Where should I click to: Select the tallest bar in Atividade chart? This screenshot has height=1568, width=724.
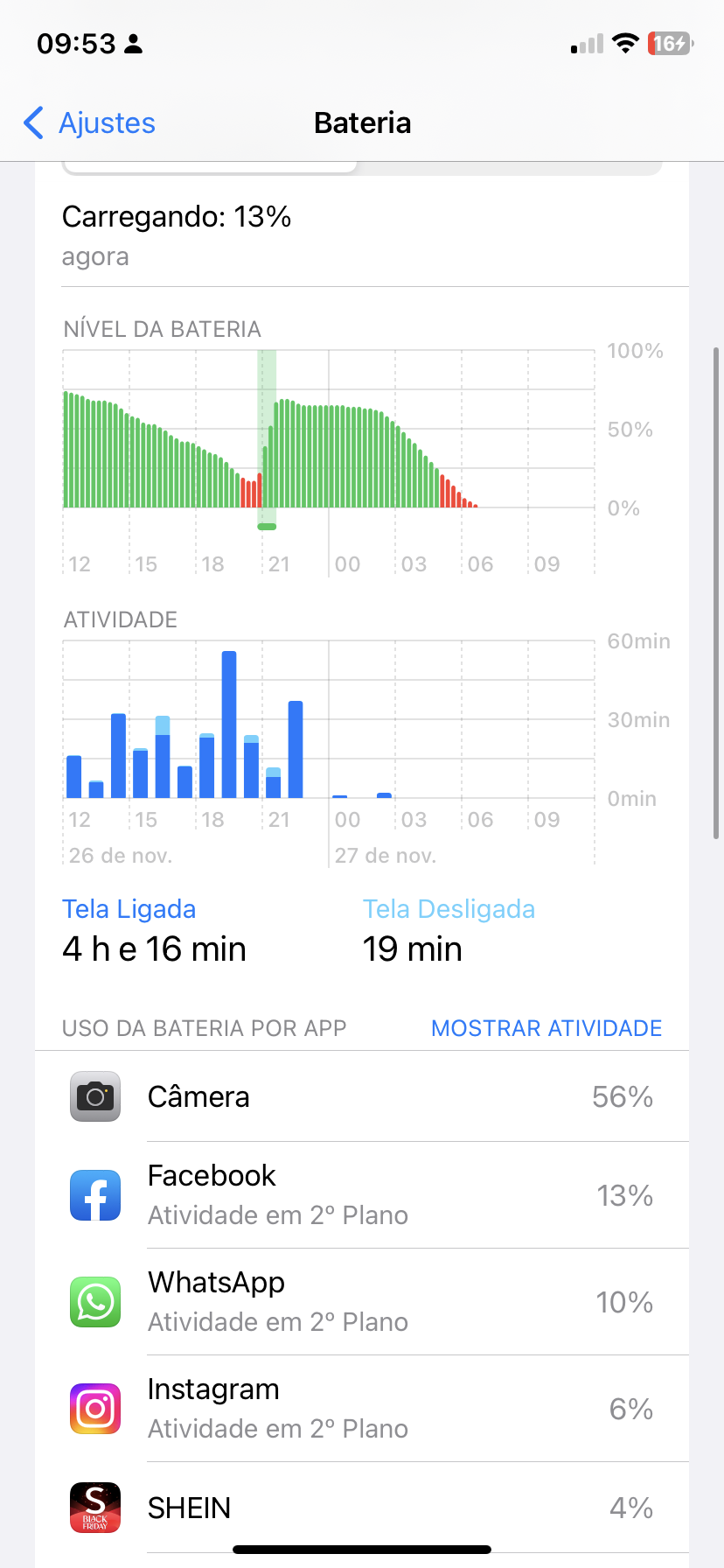click(229, 724)
